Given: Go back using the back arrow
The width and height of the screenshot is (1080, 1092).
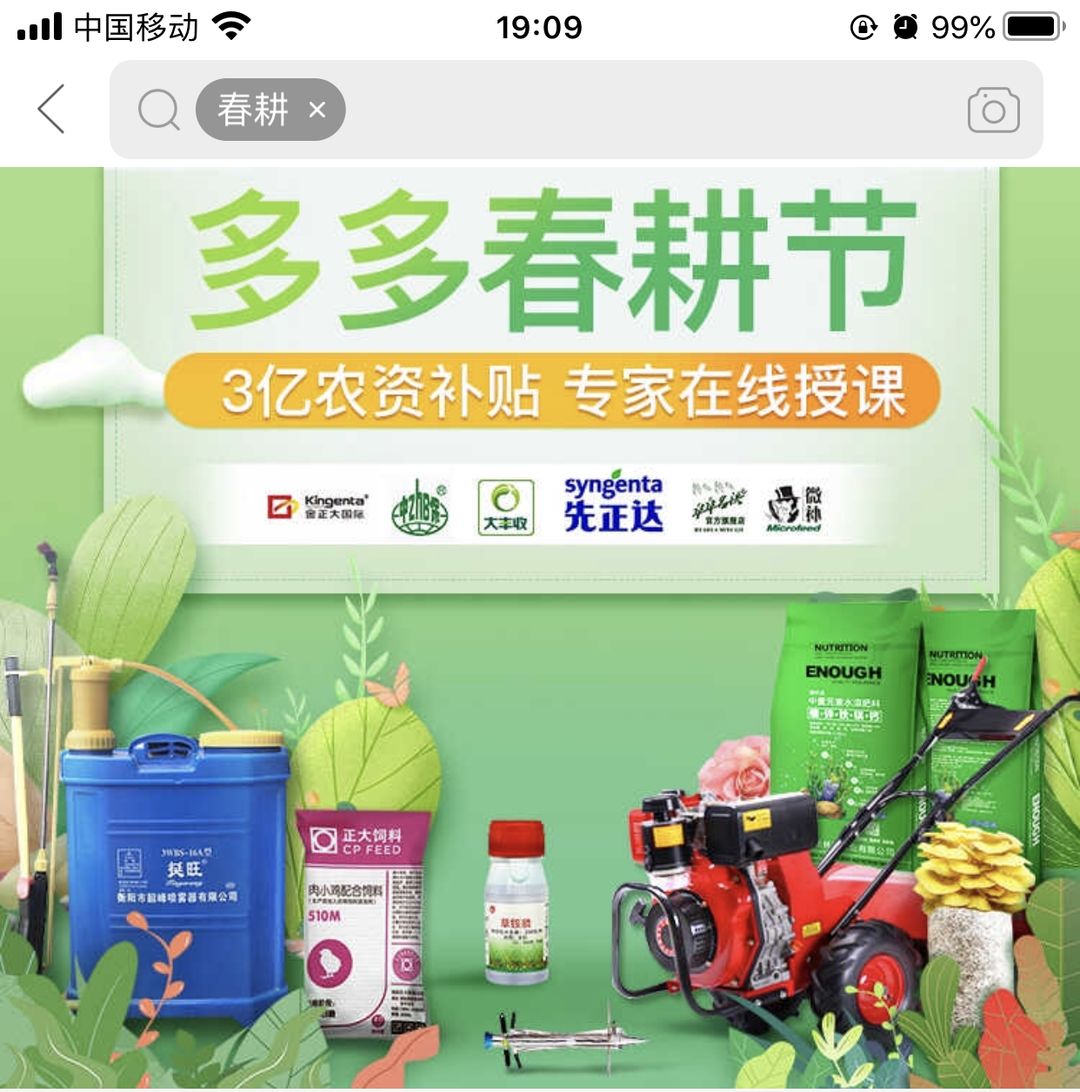Looking at the screenshot, I should coord(51,109).
